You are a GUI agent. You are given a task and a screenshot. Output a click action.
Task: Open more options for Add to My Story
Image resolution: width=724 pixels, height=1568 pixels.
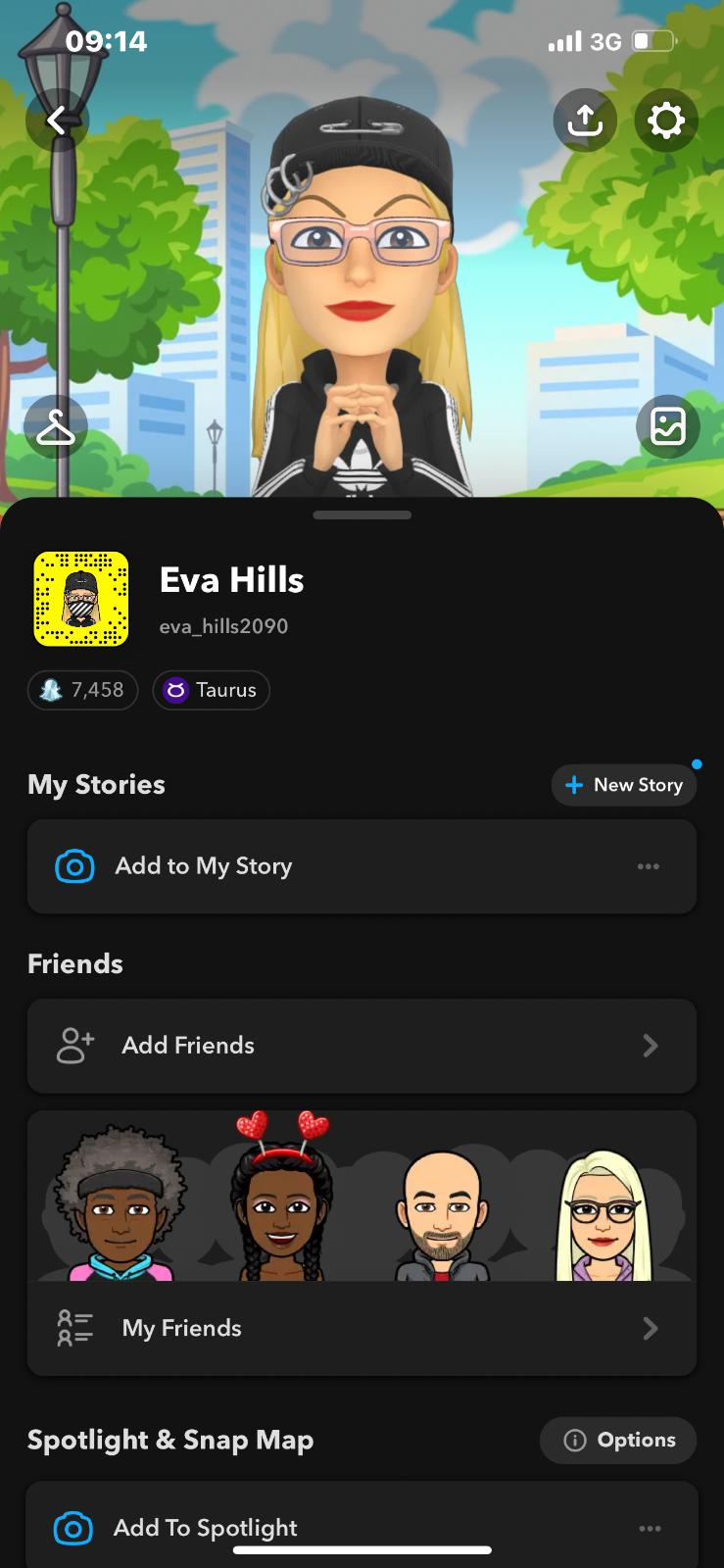pyautogui.click(x=649, y=866)
